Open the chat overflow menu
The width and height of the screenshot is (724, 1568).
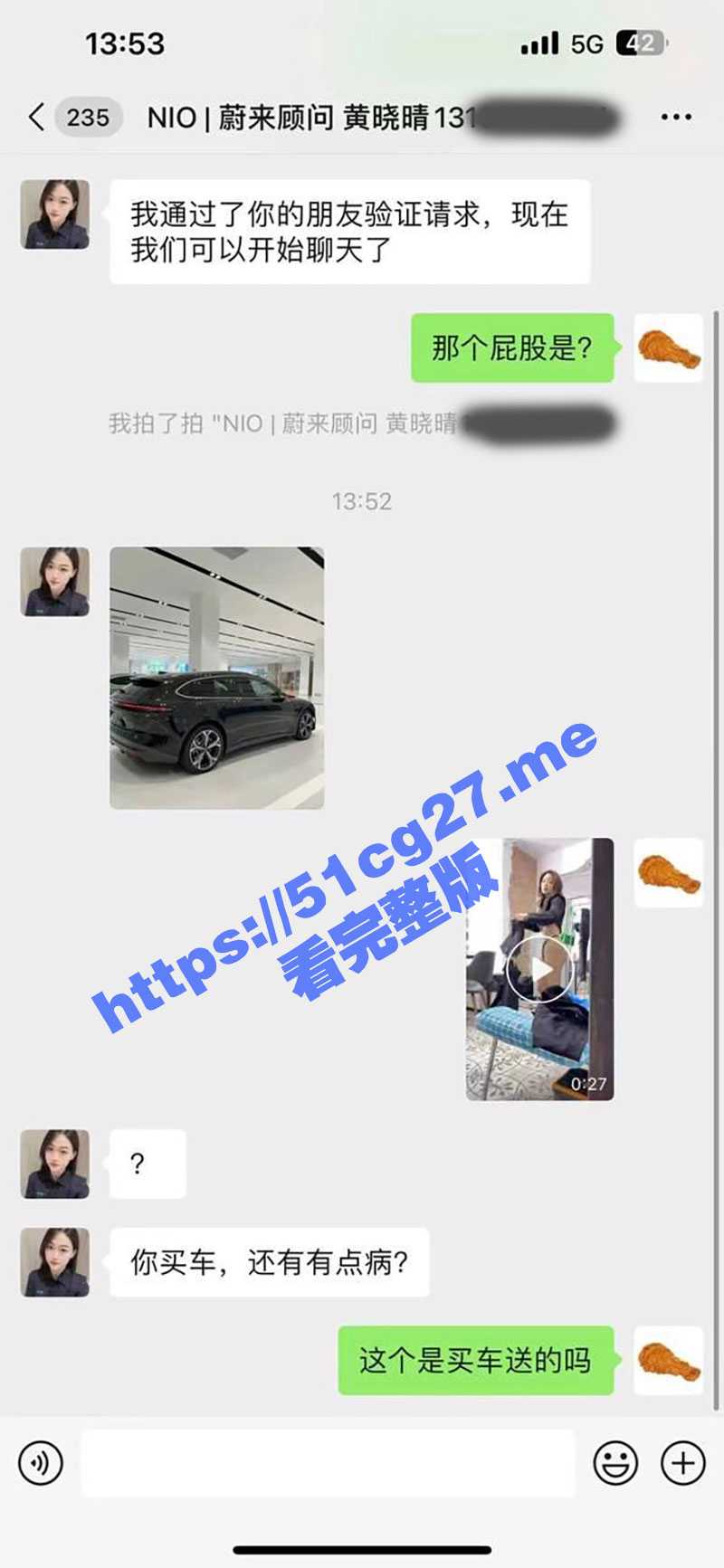point(676,118)
